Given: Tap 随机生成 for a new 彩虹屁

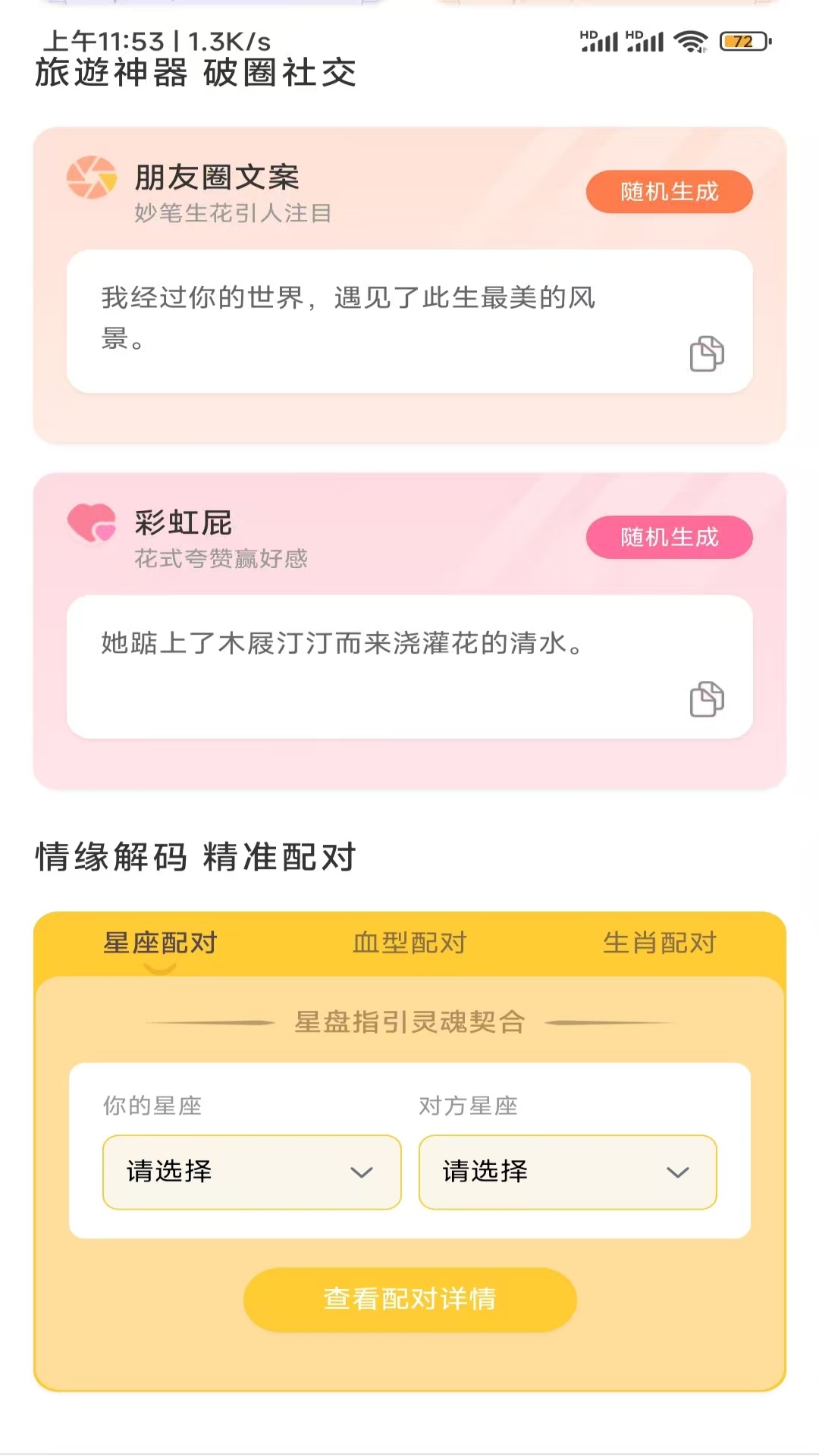Looking at the screenshot, I should tap(670, 537).
